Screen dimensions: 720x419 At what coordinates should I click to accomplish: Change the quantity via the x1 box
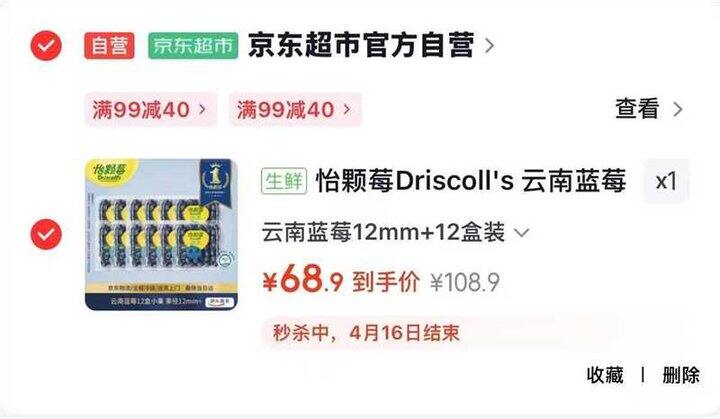666,182
